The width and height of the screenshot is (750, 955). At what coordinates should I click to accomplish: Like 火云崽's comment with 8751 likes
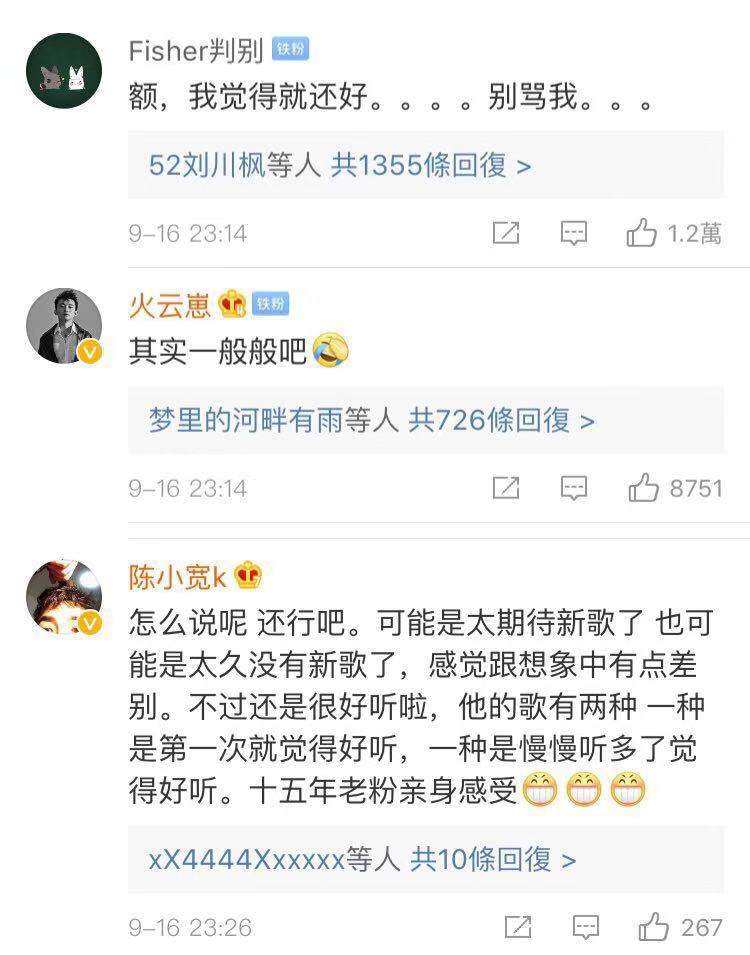coord(643,488)
